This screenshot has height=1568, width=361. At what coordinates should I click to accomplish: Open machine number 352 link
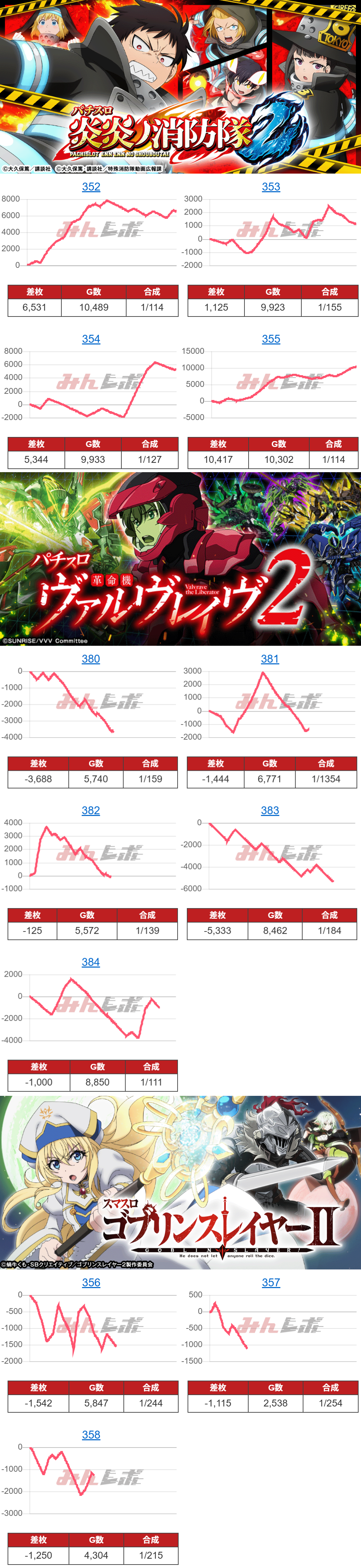(91, 187)
